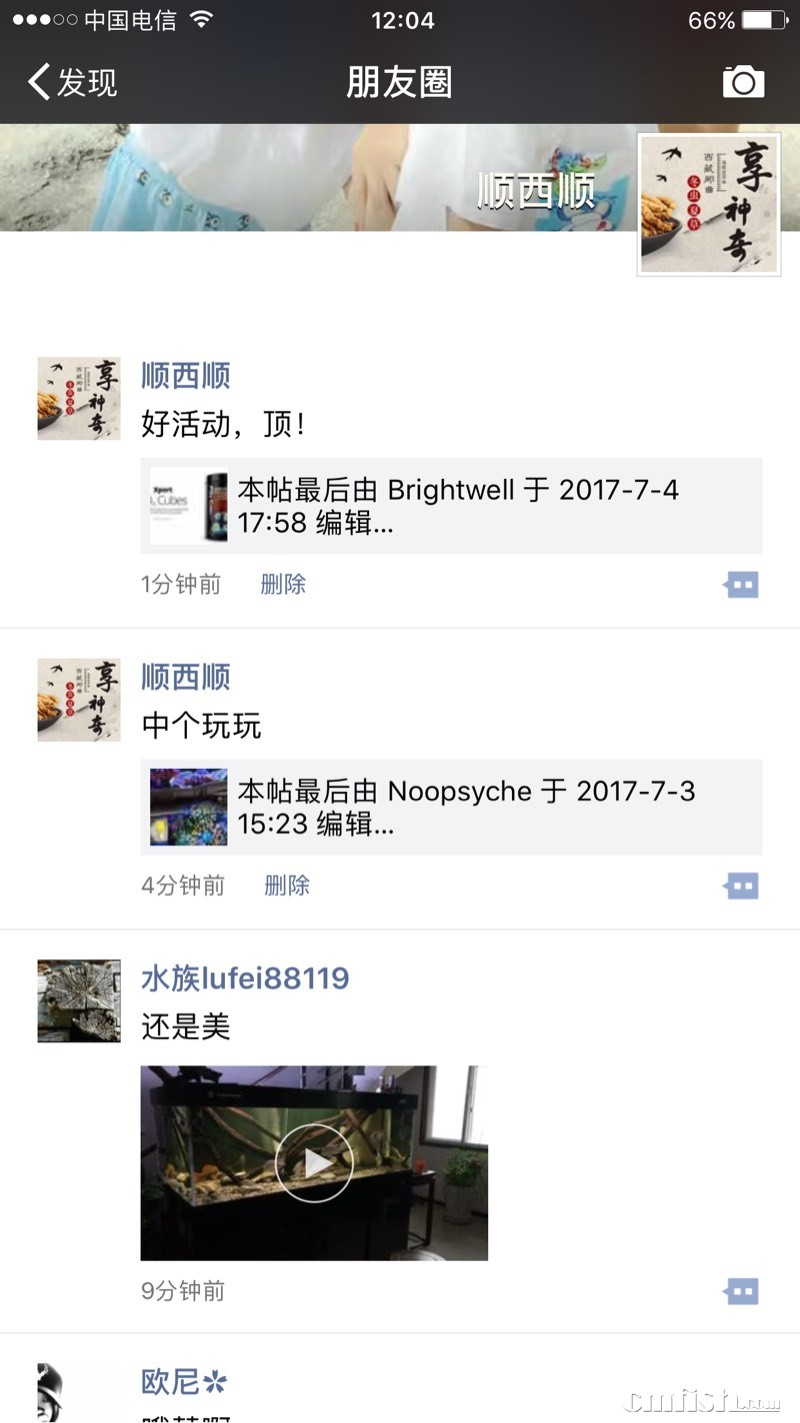Open comment menu for the 中个玩玩 post

click(741, 886)
